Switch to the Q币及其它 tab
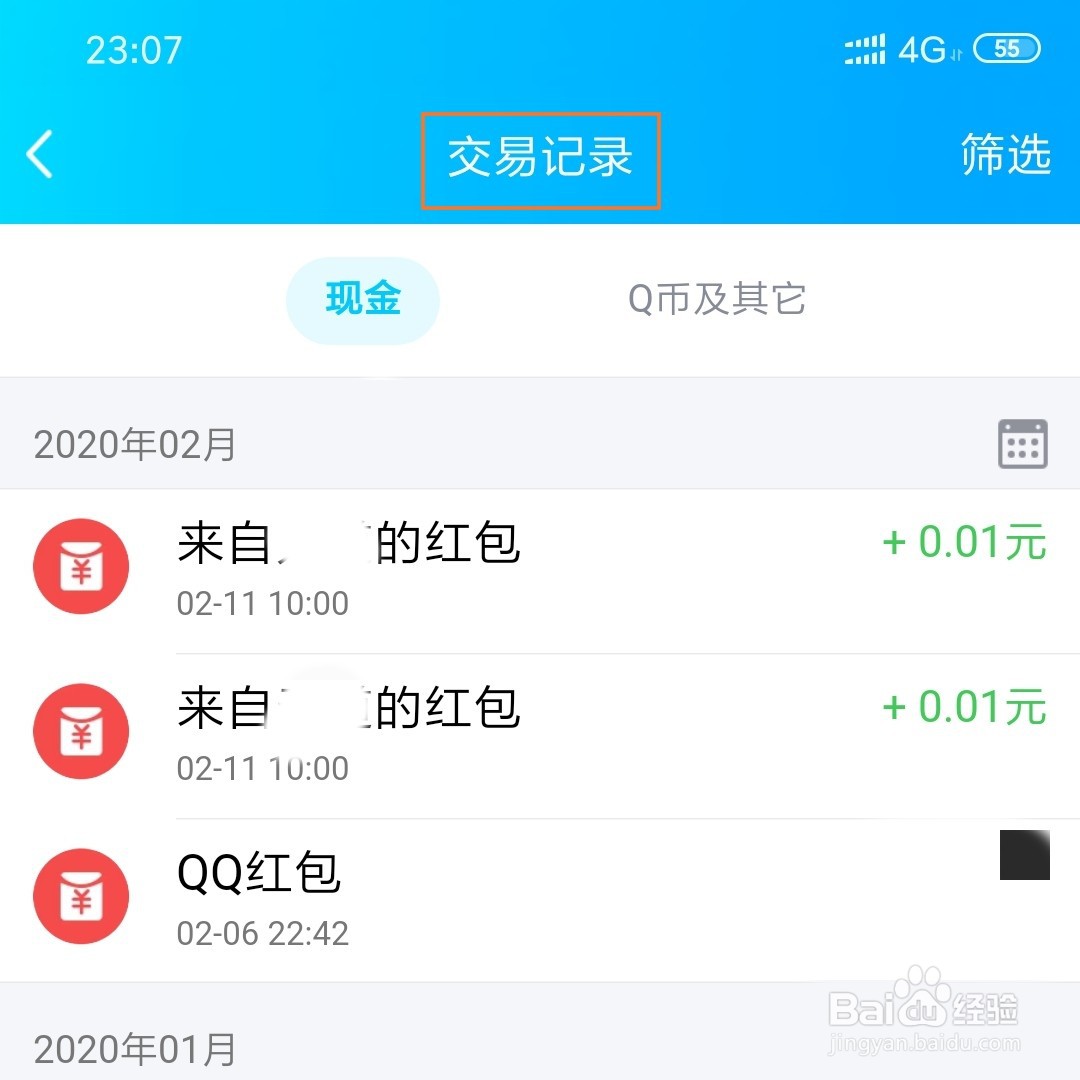 pyautogui.click(x=716, y=300)
